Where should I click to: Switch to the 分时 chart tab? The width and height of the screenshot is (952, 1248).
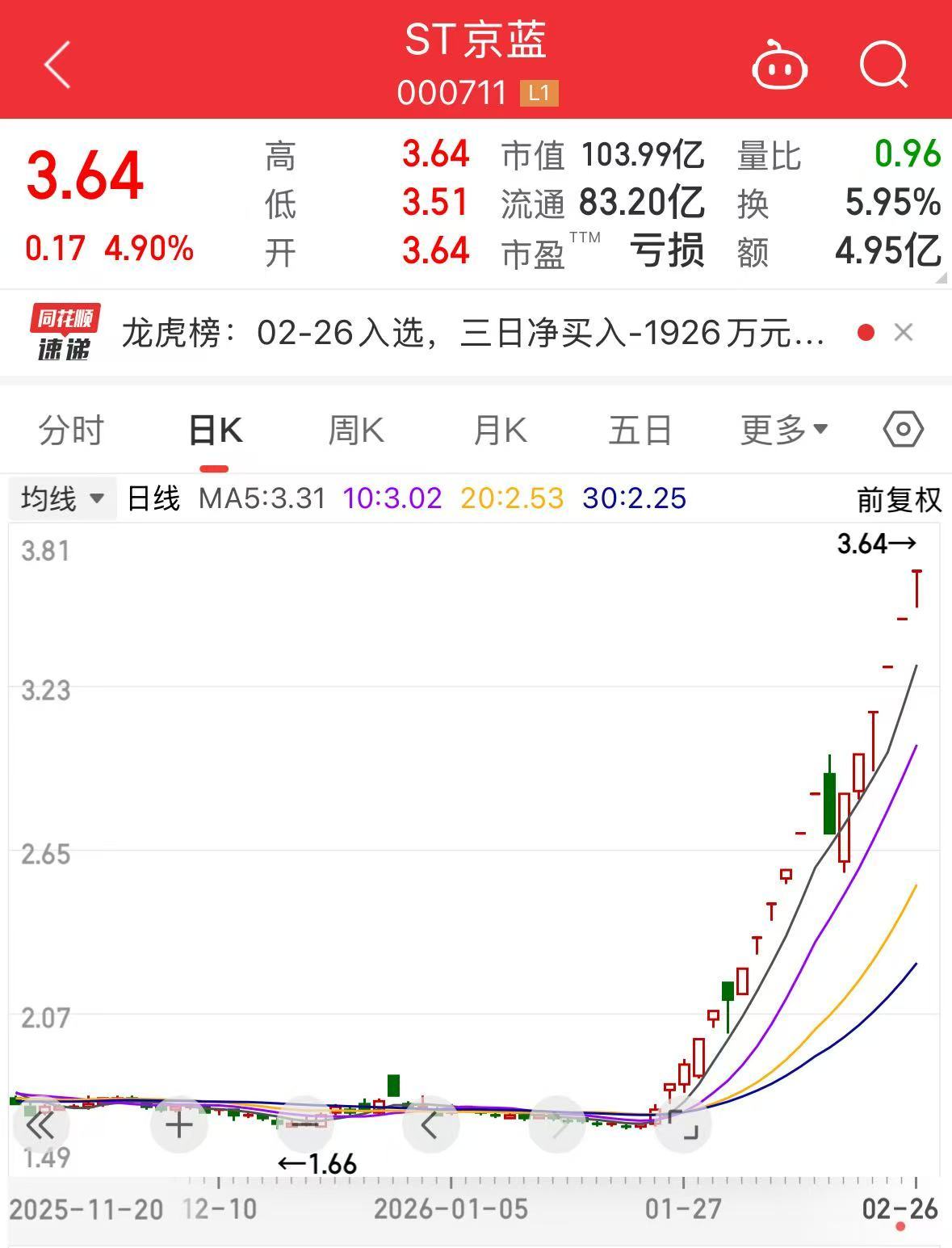point(71,430)
